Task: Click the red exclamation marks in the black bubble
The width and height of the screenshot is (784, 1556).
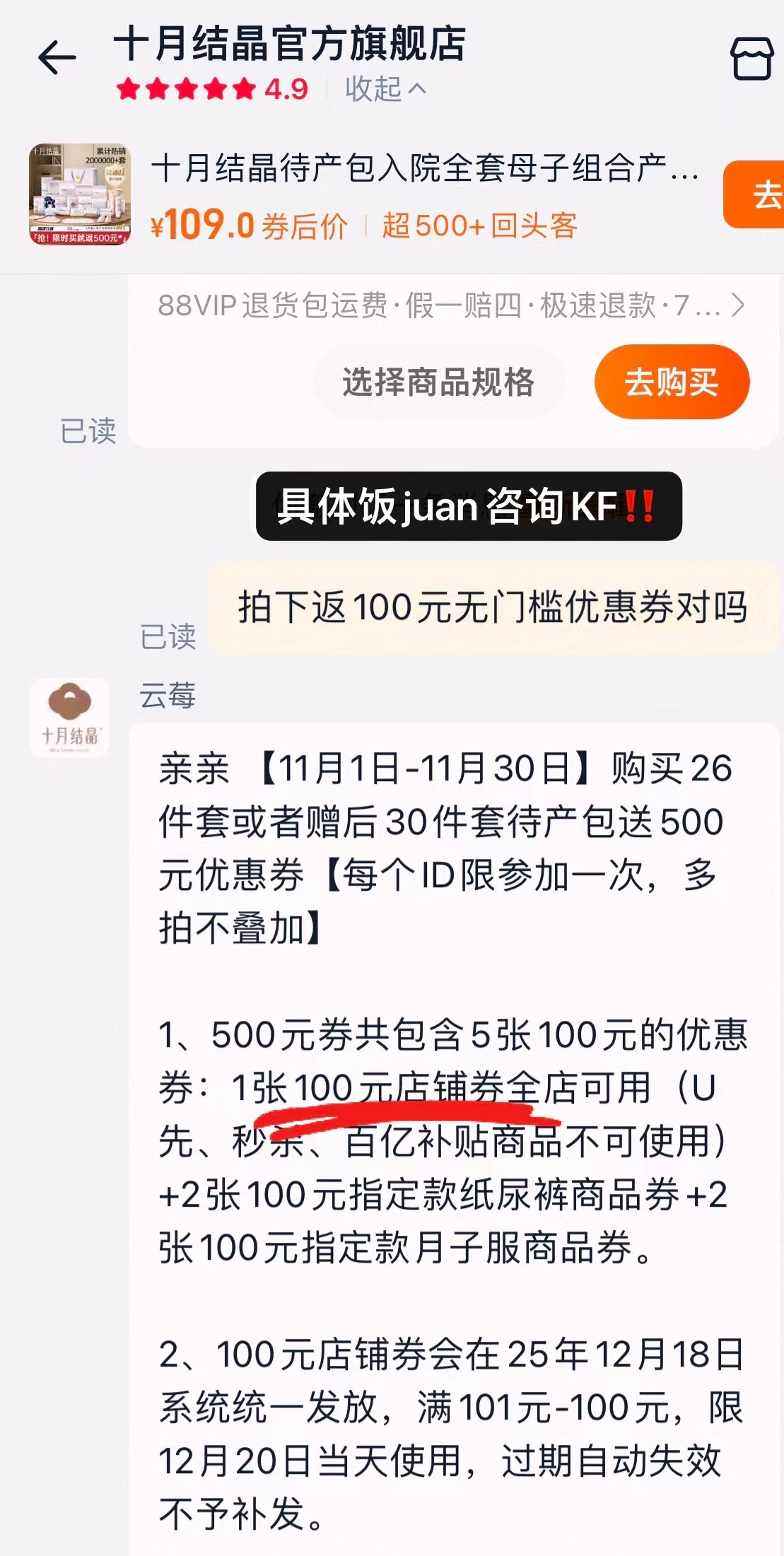Action: pyautogui.click(x=640, y=505)
